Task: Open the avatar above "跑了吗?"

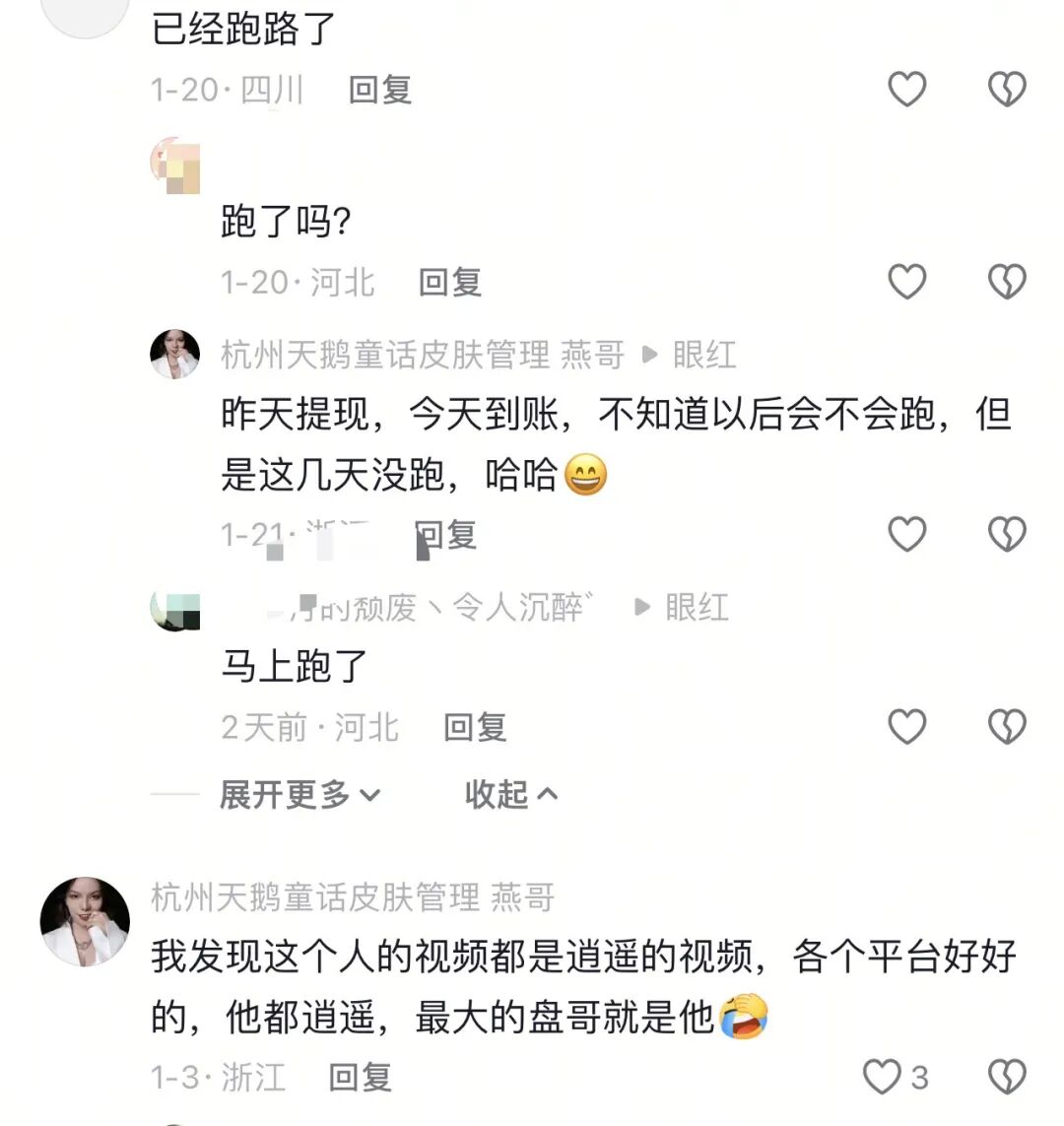Action: point(175,164)
